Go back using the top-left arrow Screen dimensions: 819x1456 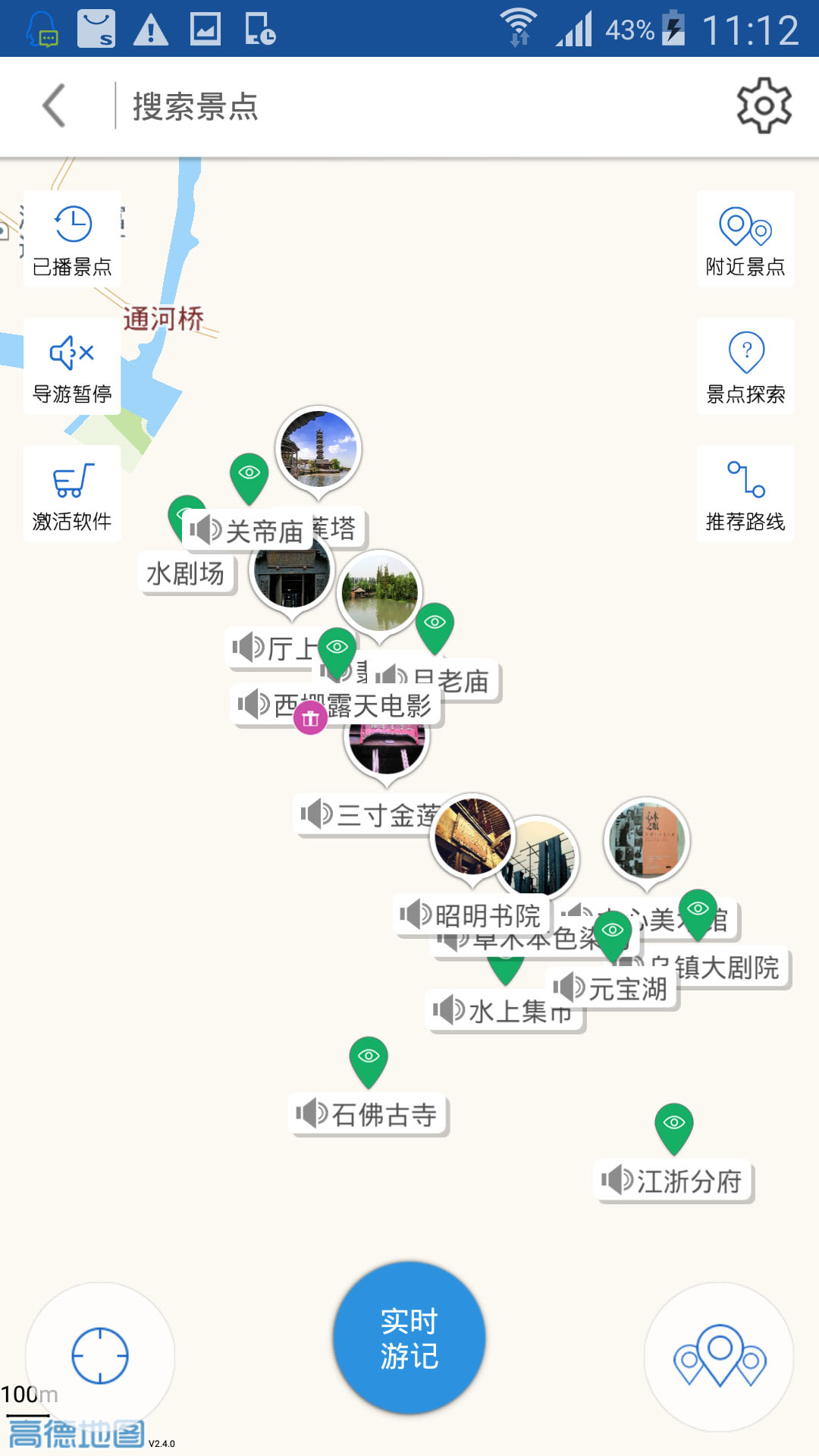pos(52,105)
